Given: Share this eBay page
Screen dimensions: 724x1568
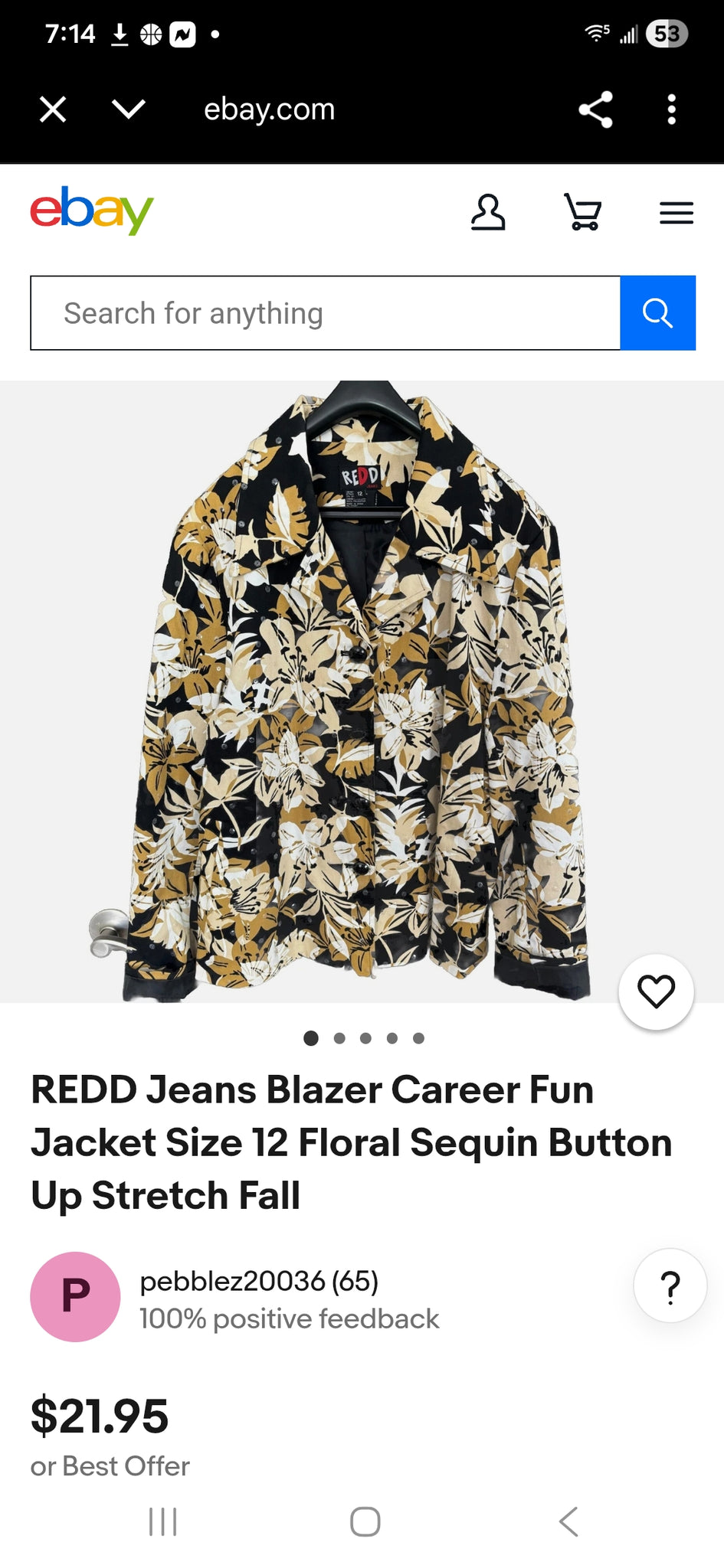Looking at the screenshot, I should pos(595,109).
